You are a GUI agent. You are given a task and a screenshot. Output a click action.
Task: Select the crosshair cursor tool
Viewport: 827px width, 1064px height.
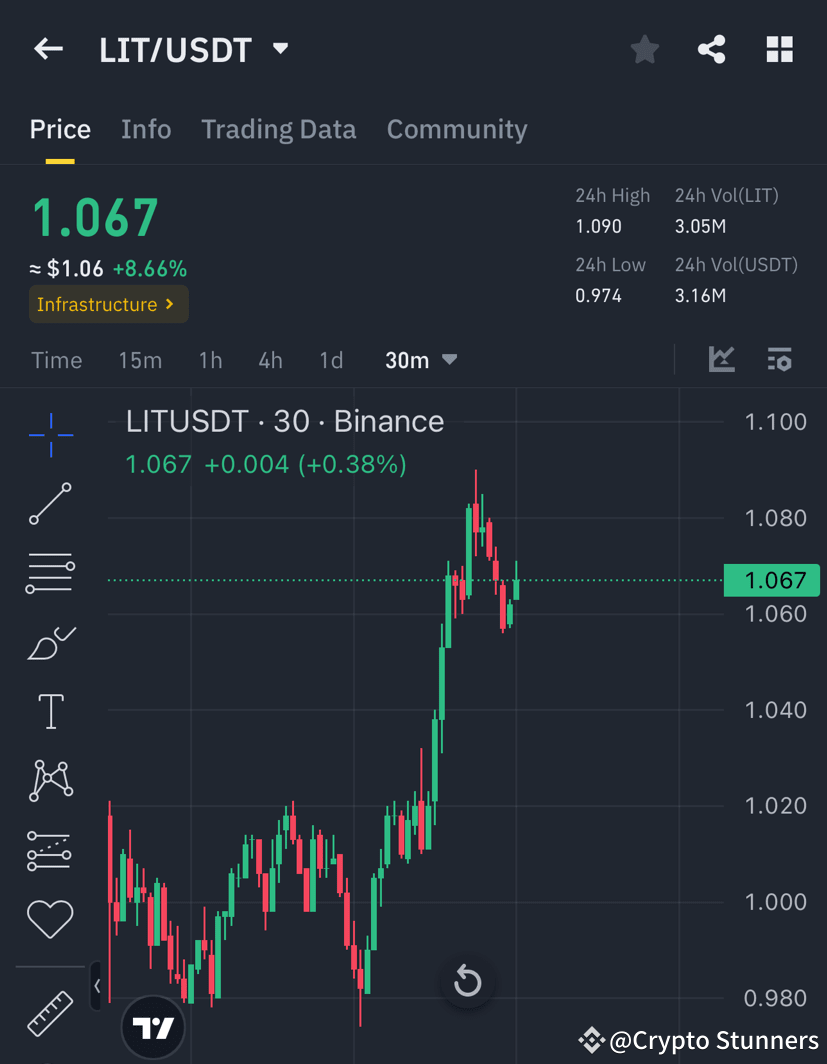[x=50, y=435]
